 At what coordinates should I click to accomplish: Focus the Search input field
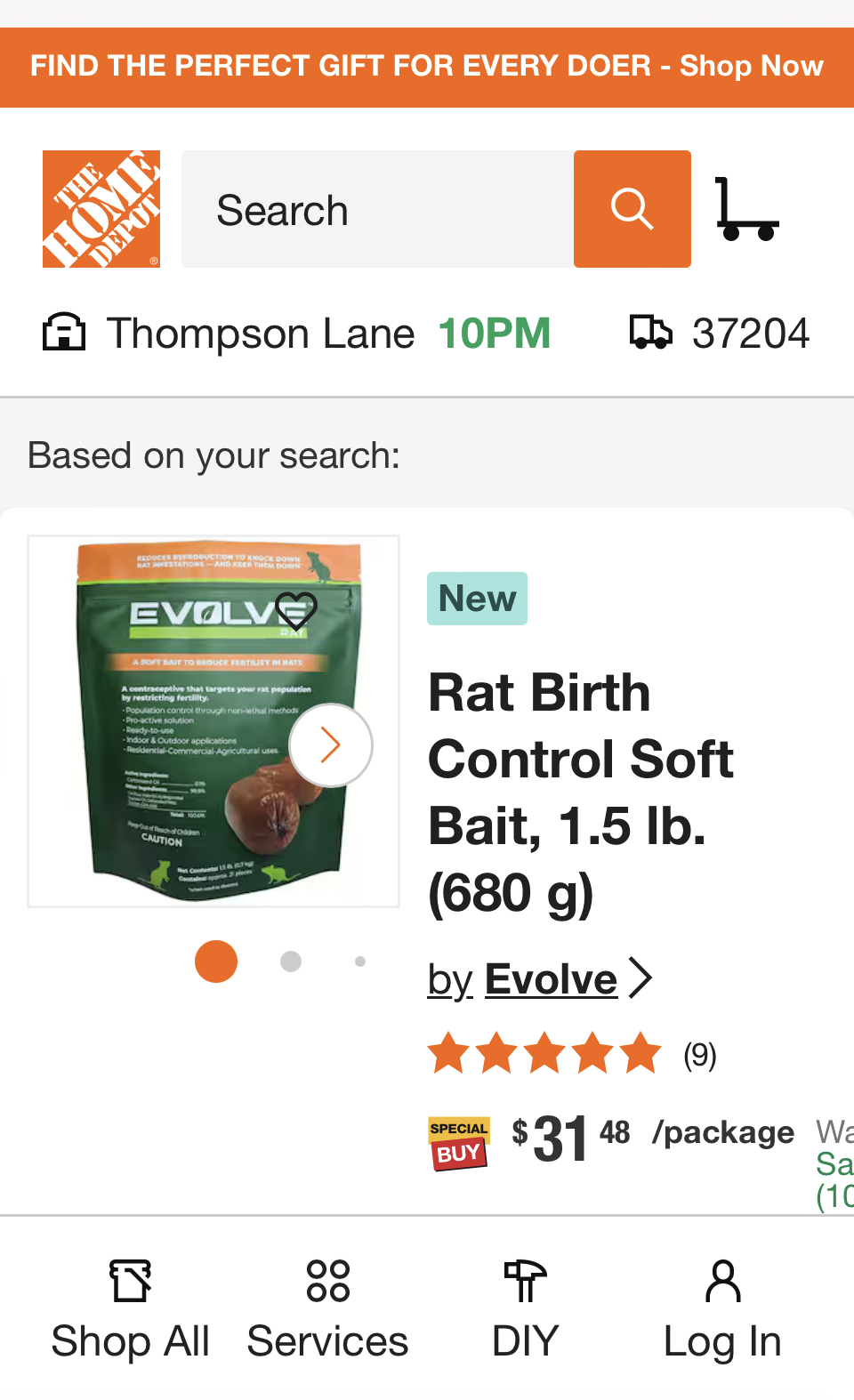(377, 210)
